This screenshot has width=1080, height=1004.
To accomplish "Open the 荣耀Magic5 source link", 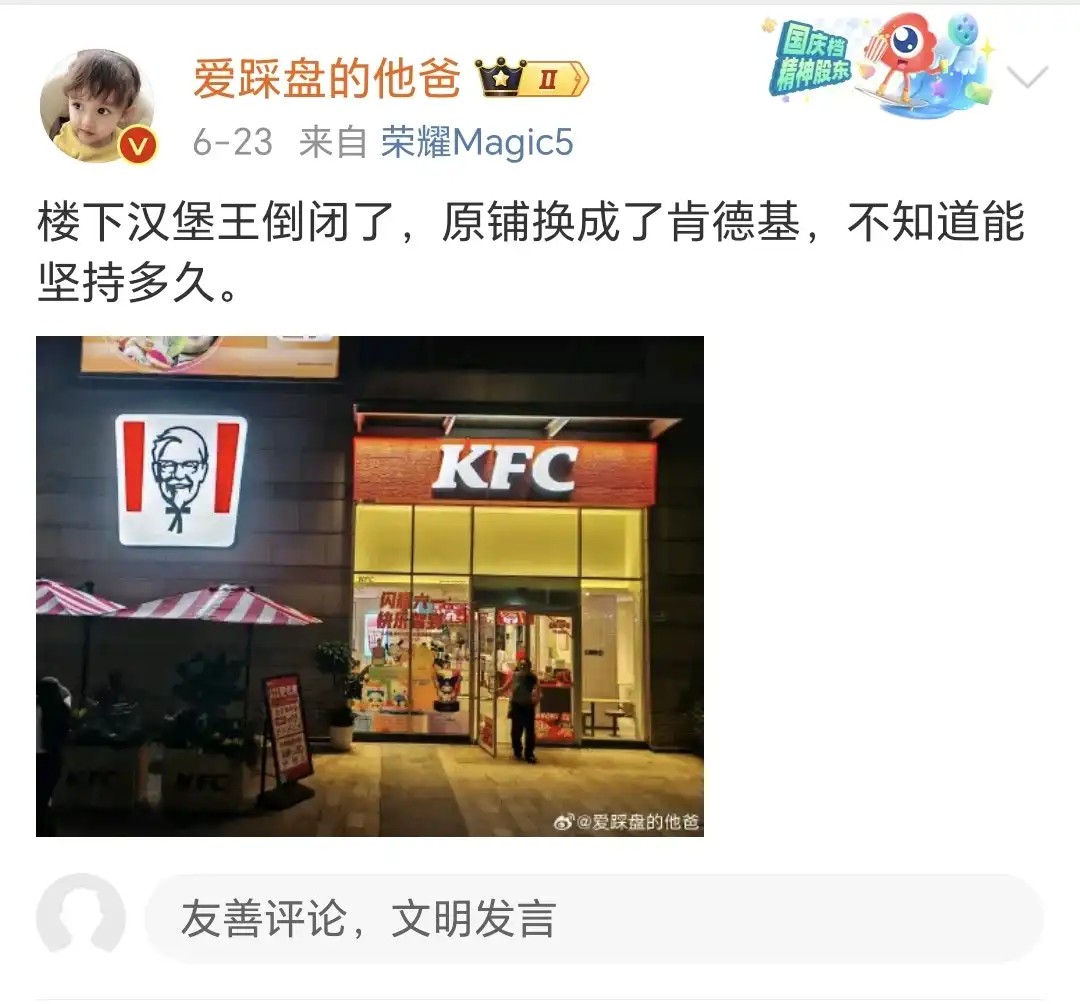I will pyautogui.click(x=477, y=143).
